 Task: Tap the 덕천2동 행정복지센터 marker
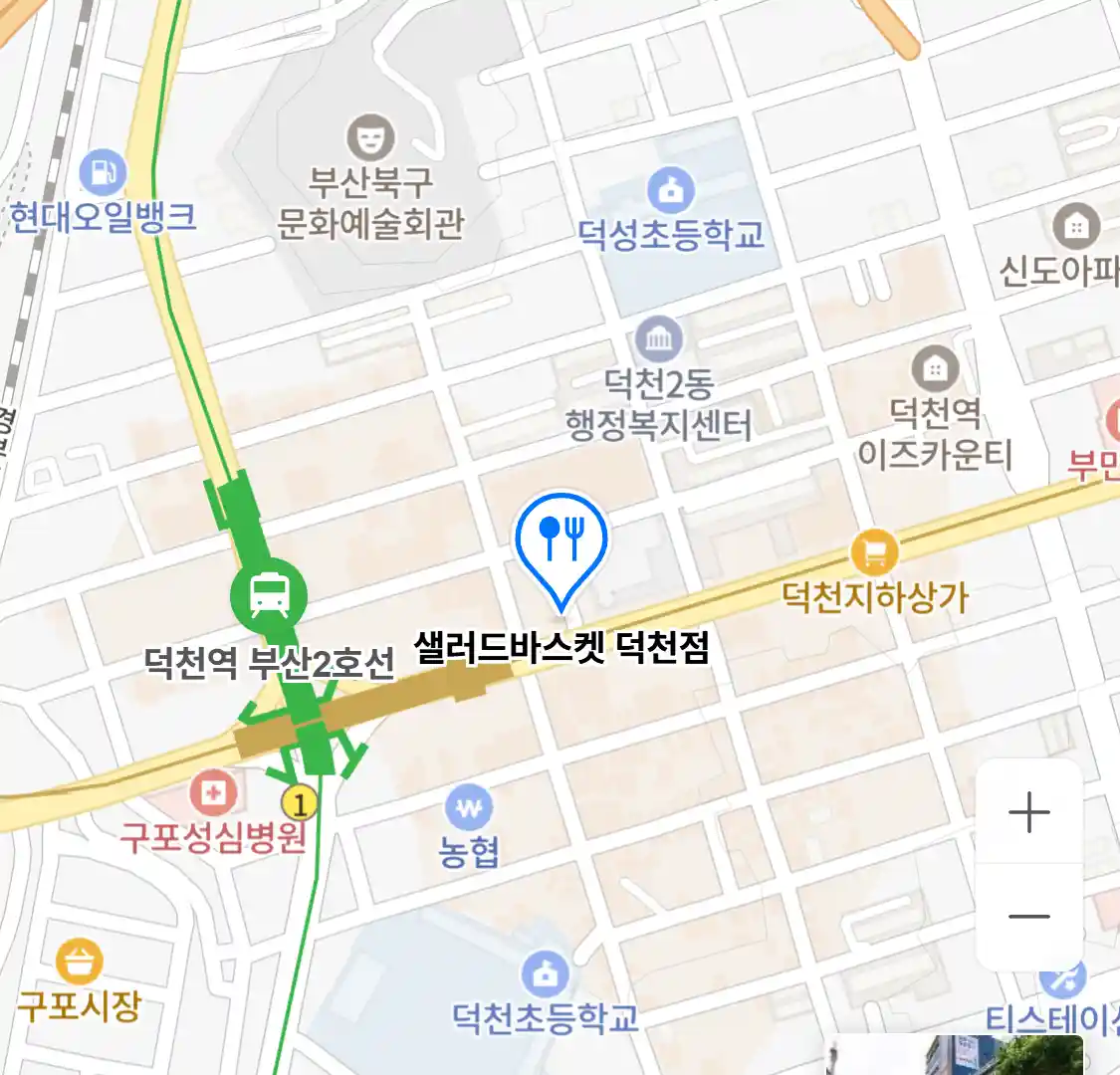pyautogui.click(x=658, y=341)
